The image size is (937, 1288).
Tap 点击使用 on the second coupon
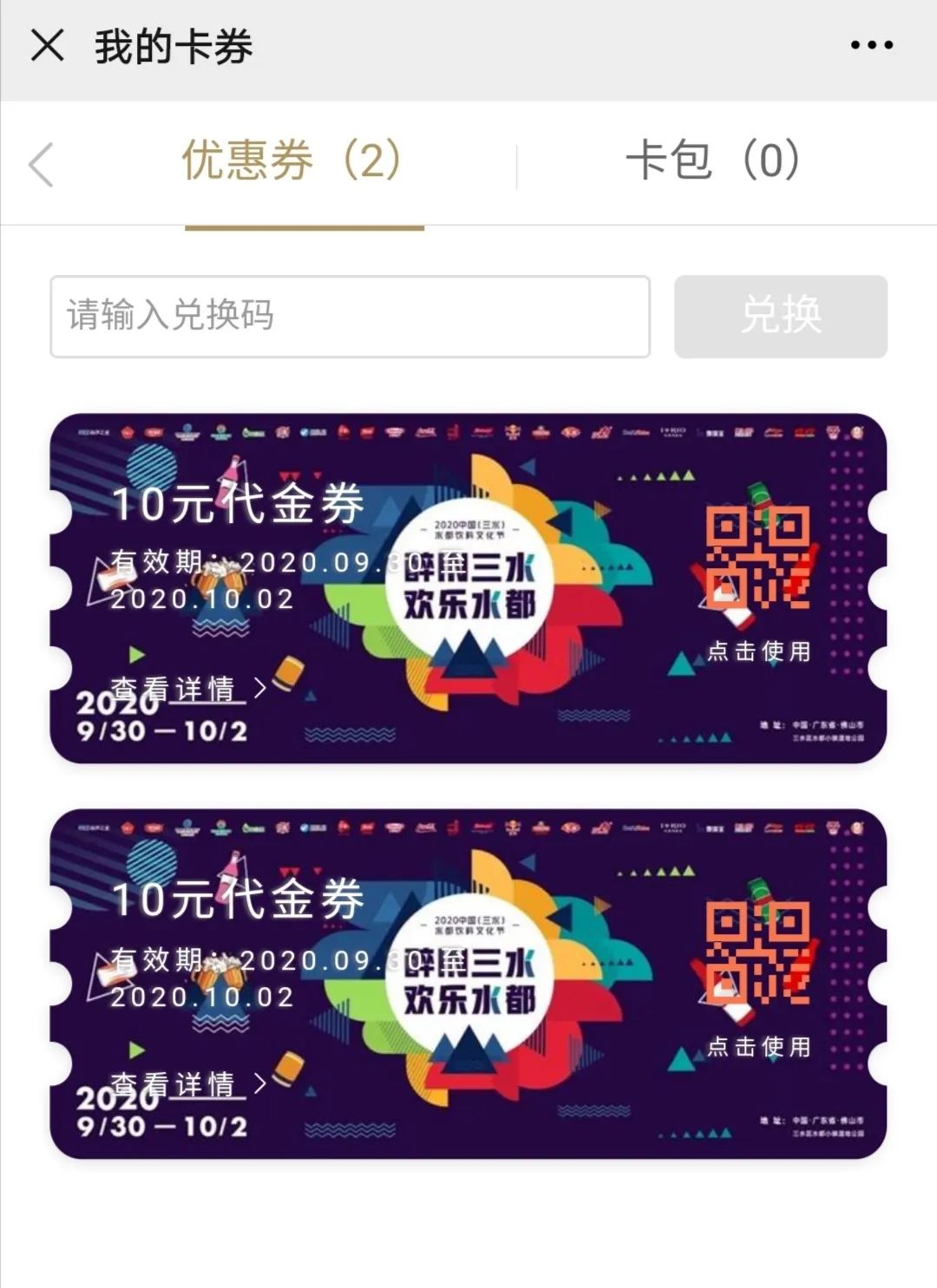[x=758, y=1047]
